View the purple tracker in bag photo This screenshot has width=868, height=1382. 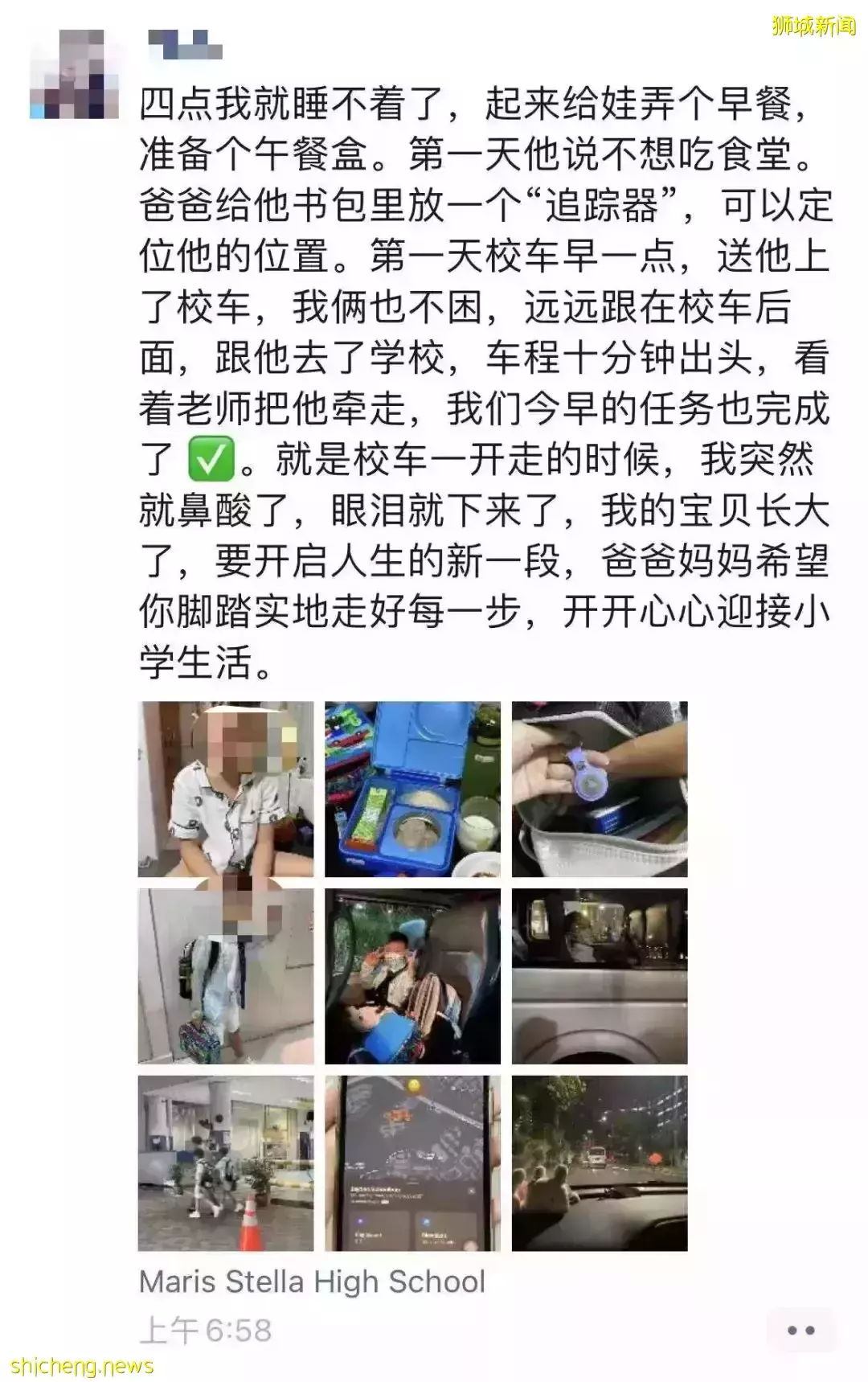click(600, 789)
